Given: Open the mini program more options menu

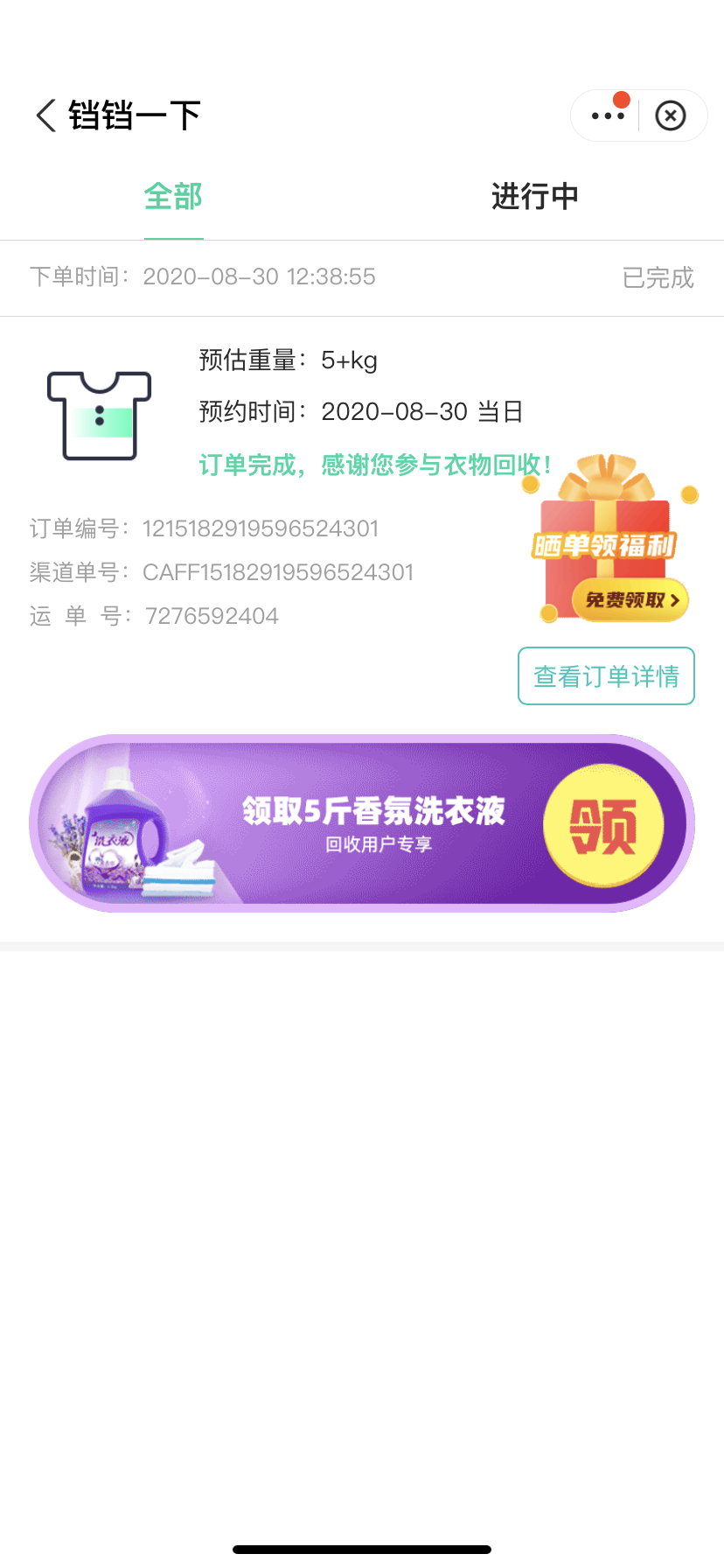Looking at the screenshot, I should 607,115.
